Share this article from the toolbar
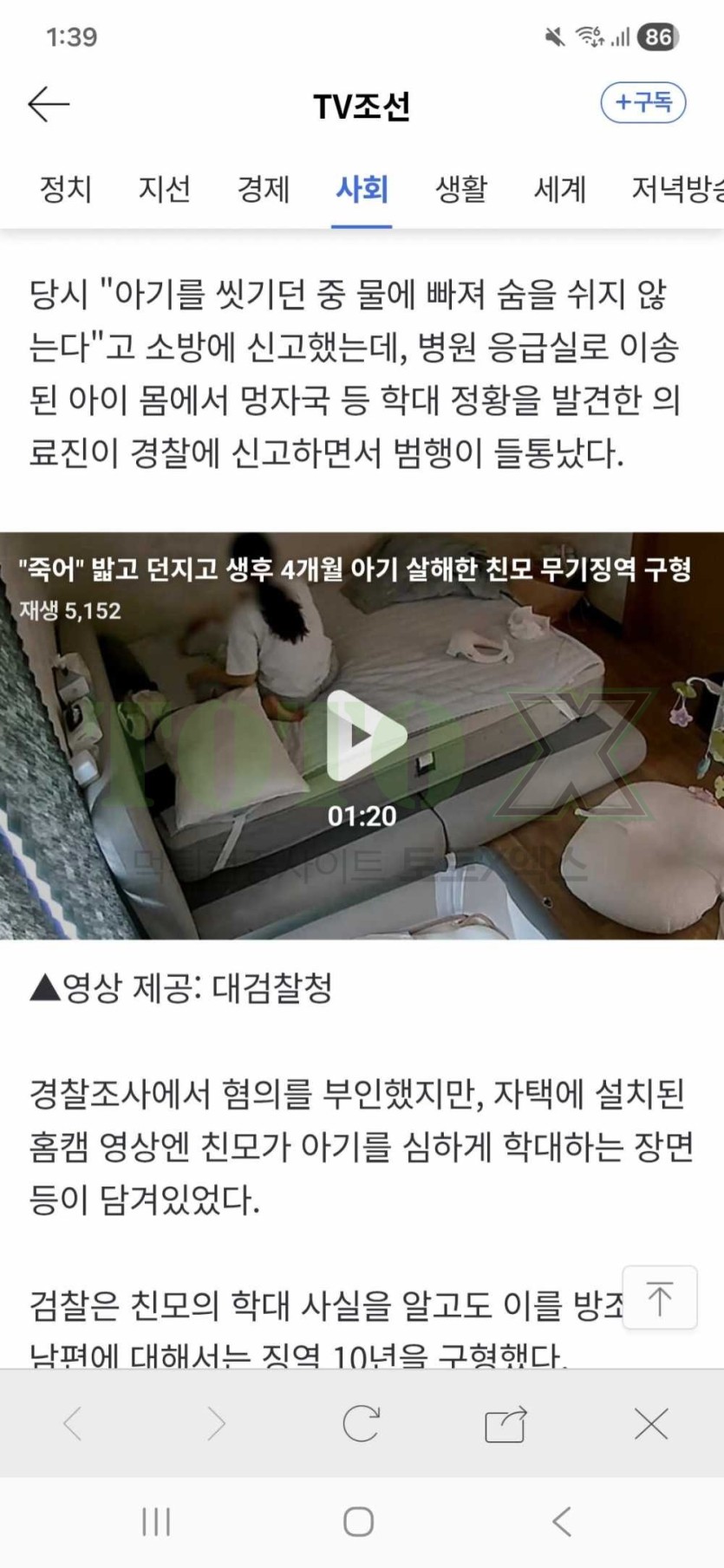The height and width of the screenshot is (1568, 724). (x=505, y=1423)
